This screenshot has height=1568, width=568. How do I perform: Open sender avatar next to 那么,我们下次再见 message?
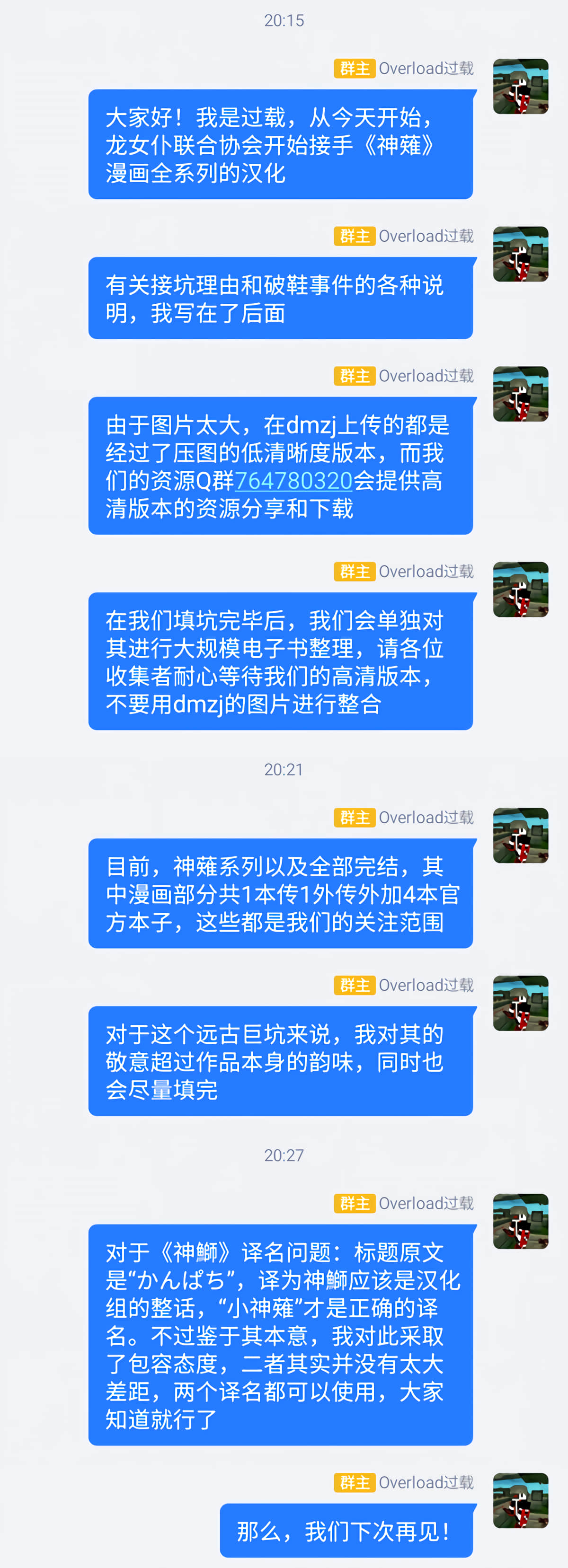pyautogui.click(x=521, y=1500)
